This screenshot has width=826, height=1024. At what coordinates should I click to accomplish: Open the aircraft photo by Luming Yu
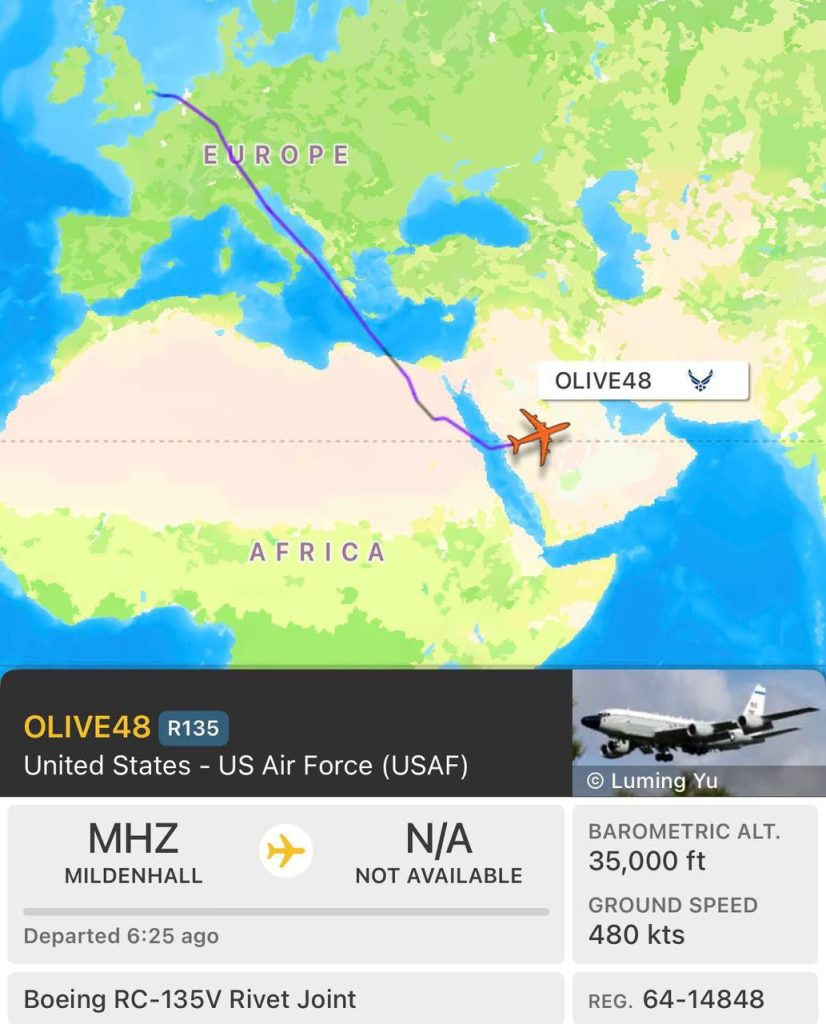click(698, 733)
